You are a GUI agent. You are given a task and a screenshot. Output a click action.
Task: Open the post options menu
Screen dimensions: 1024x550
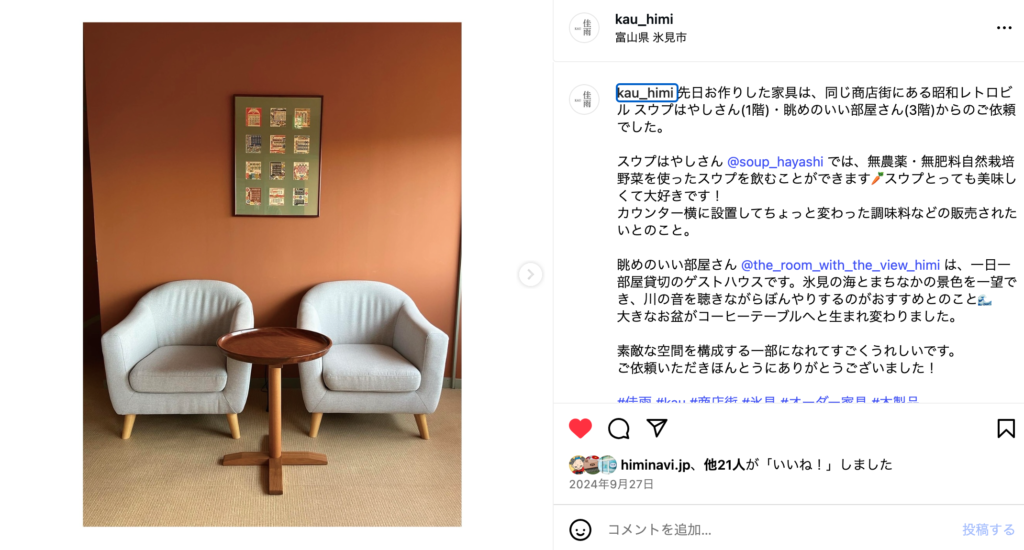[1004, 28]
